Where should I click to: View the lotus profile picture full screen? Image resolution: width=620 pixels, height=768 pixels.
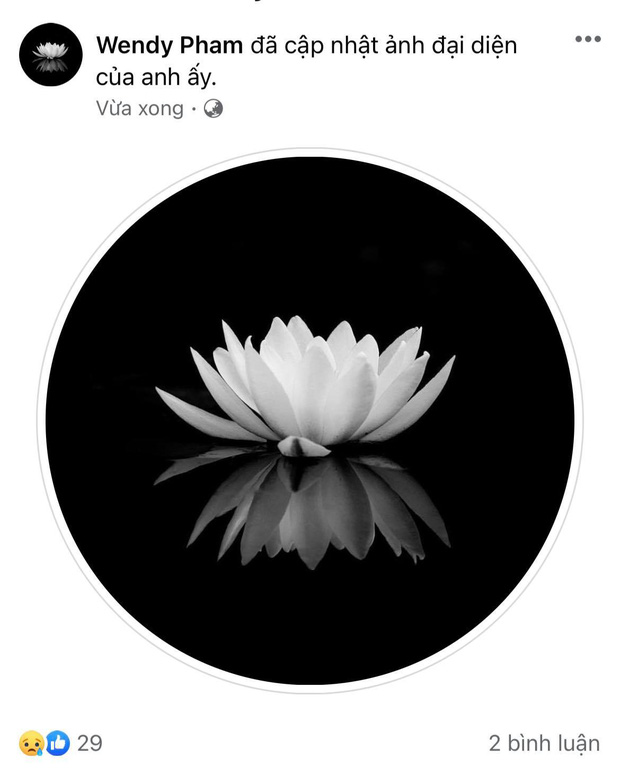[310, 420]
